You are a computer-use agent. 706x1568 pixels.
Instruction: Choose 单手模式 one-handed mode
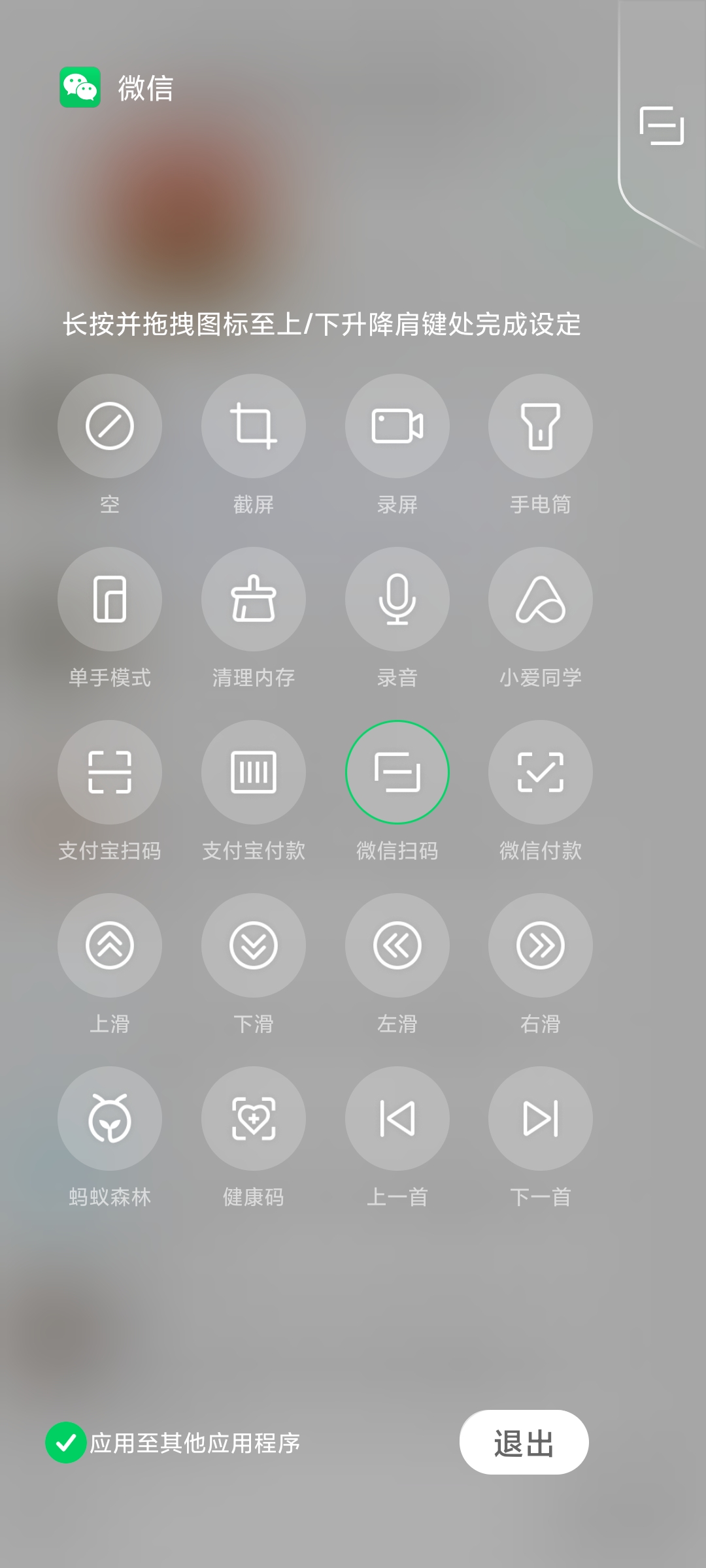[x=110, y=599]
